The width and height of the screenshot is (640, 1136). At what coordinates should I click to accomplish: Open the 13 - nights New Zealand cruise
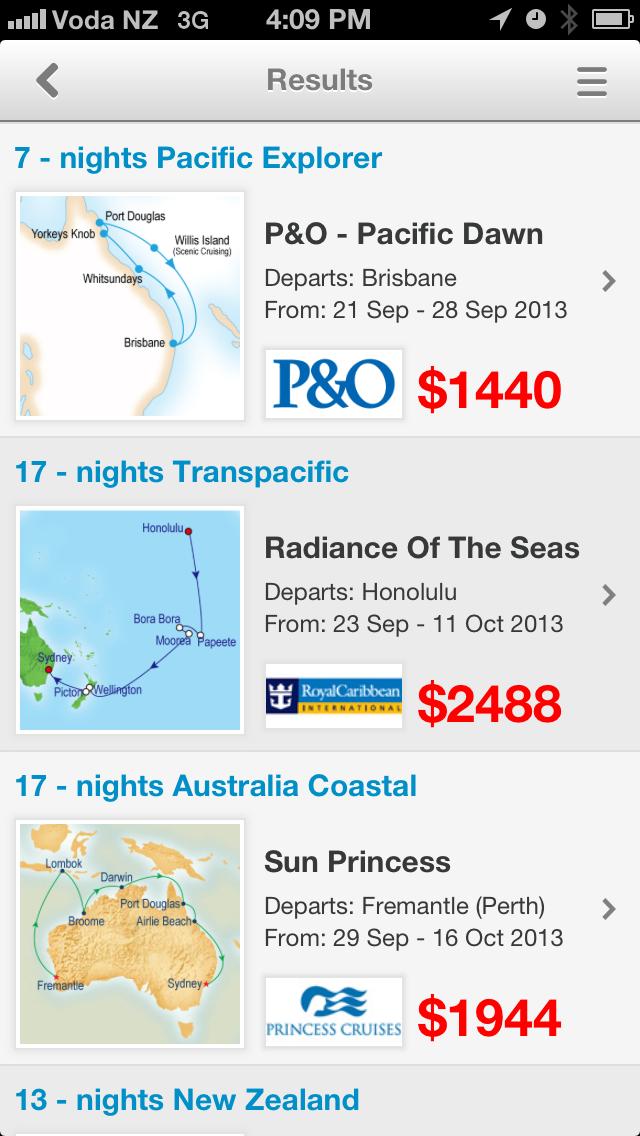[187, 1101]
